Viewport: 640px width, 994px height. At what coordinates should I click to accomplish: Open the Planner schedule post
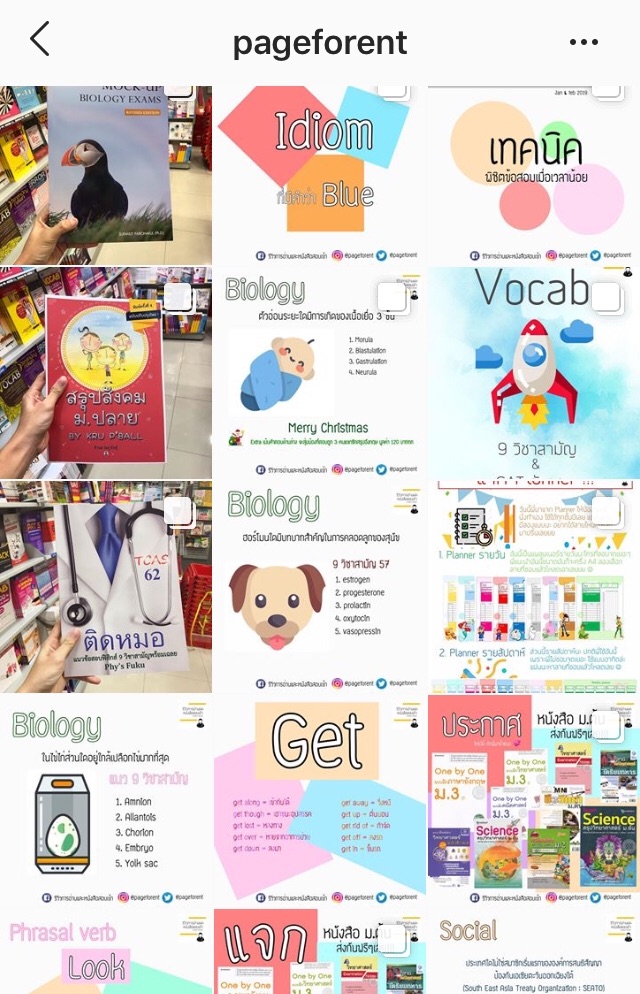click(x=534, y=587)
